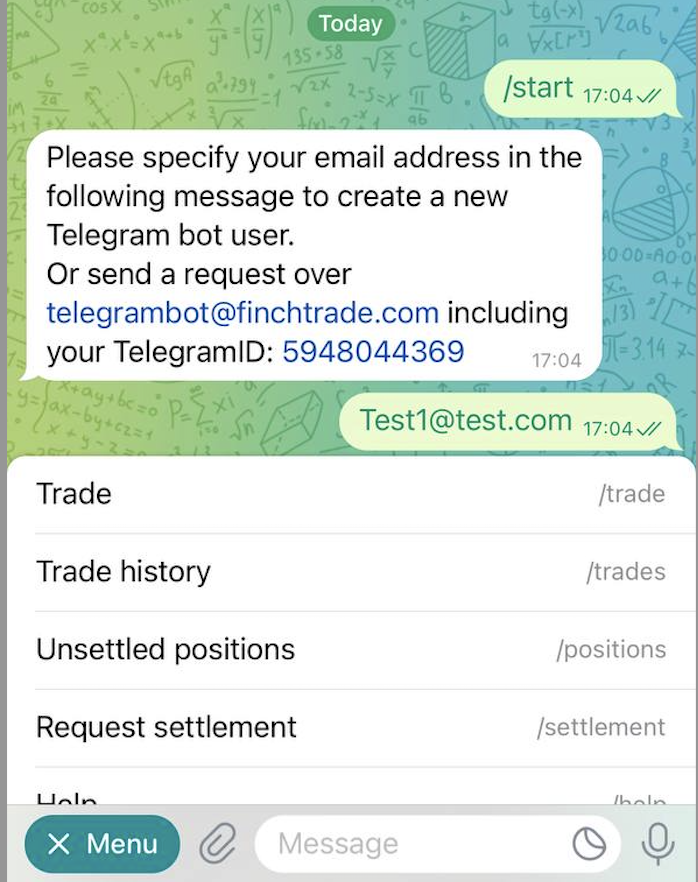The width and height of the screenshot is (698, 882).
Task: Select the Help command
Action: coord(350,797)
